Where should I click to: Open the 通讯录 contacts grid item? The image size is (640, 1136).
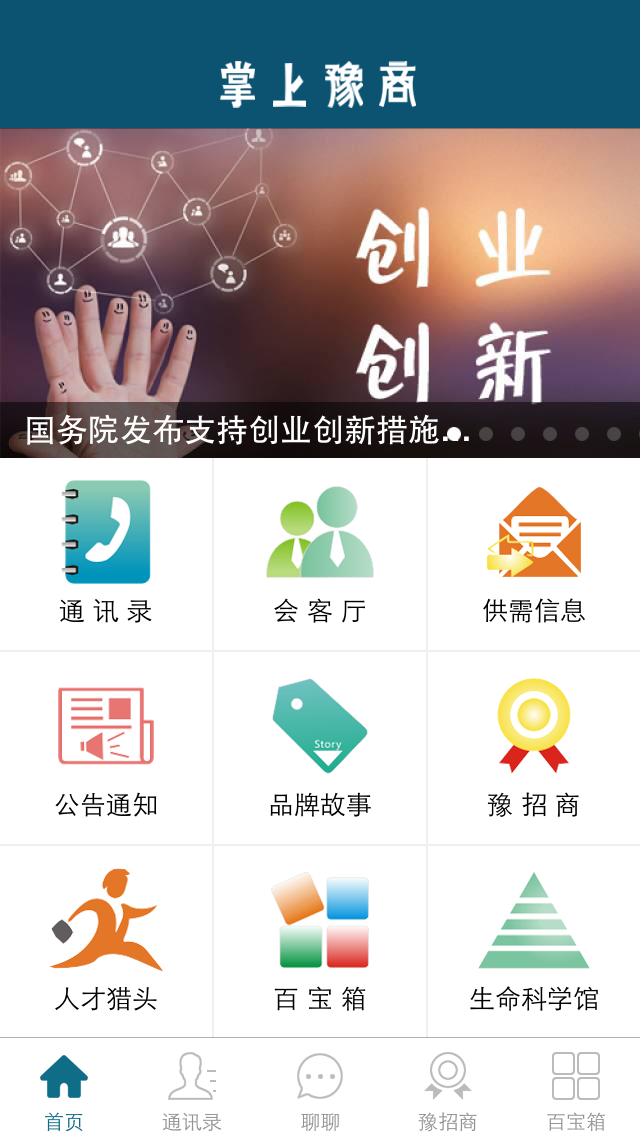[x=106, y=553]
